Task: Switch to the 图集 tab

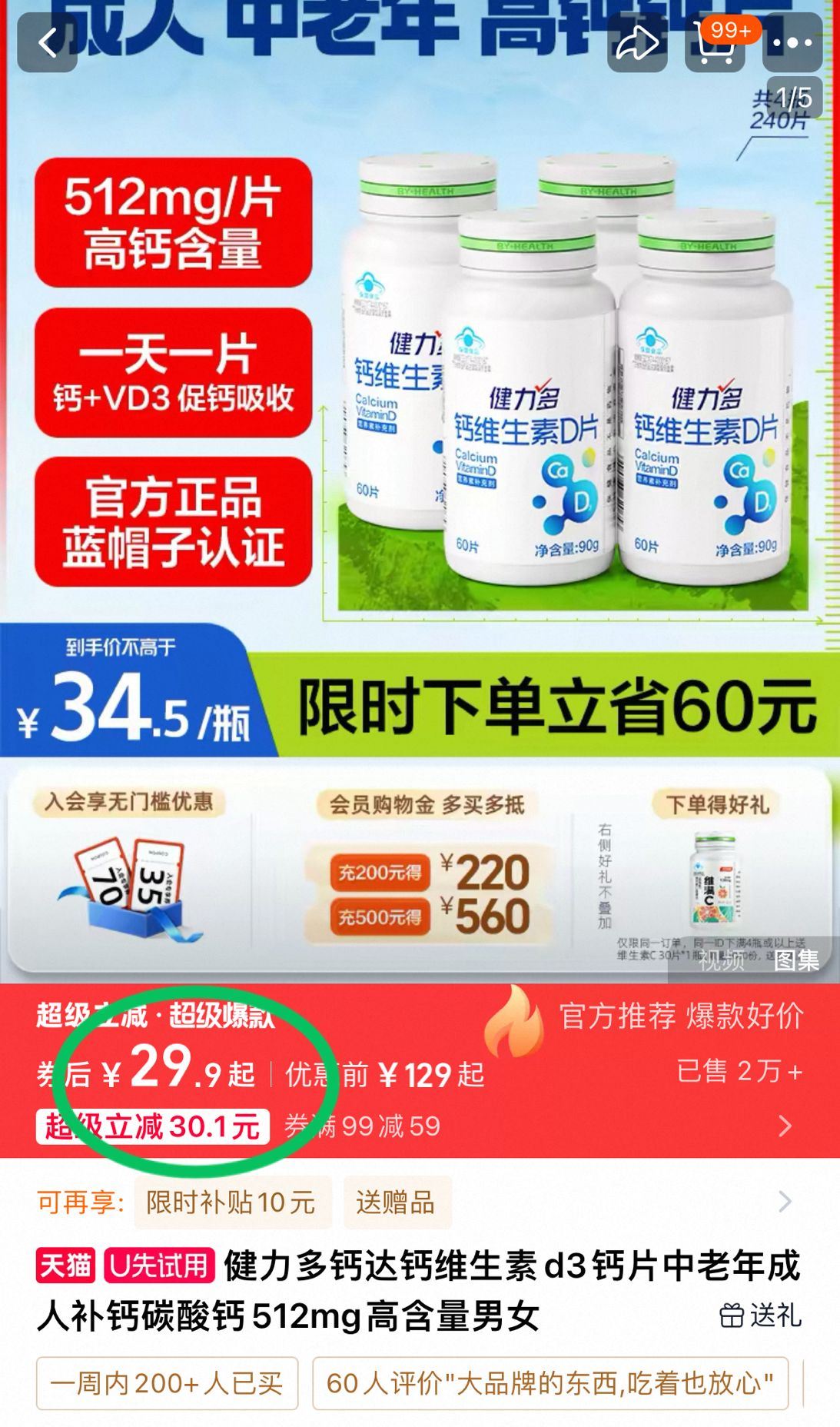Action: (x=796, y=960)
